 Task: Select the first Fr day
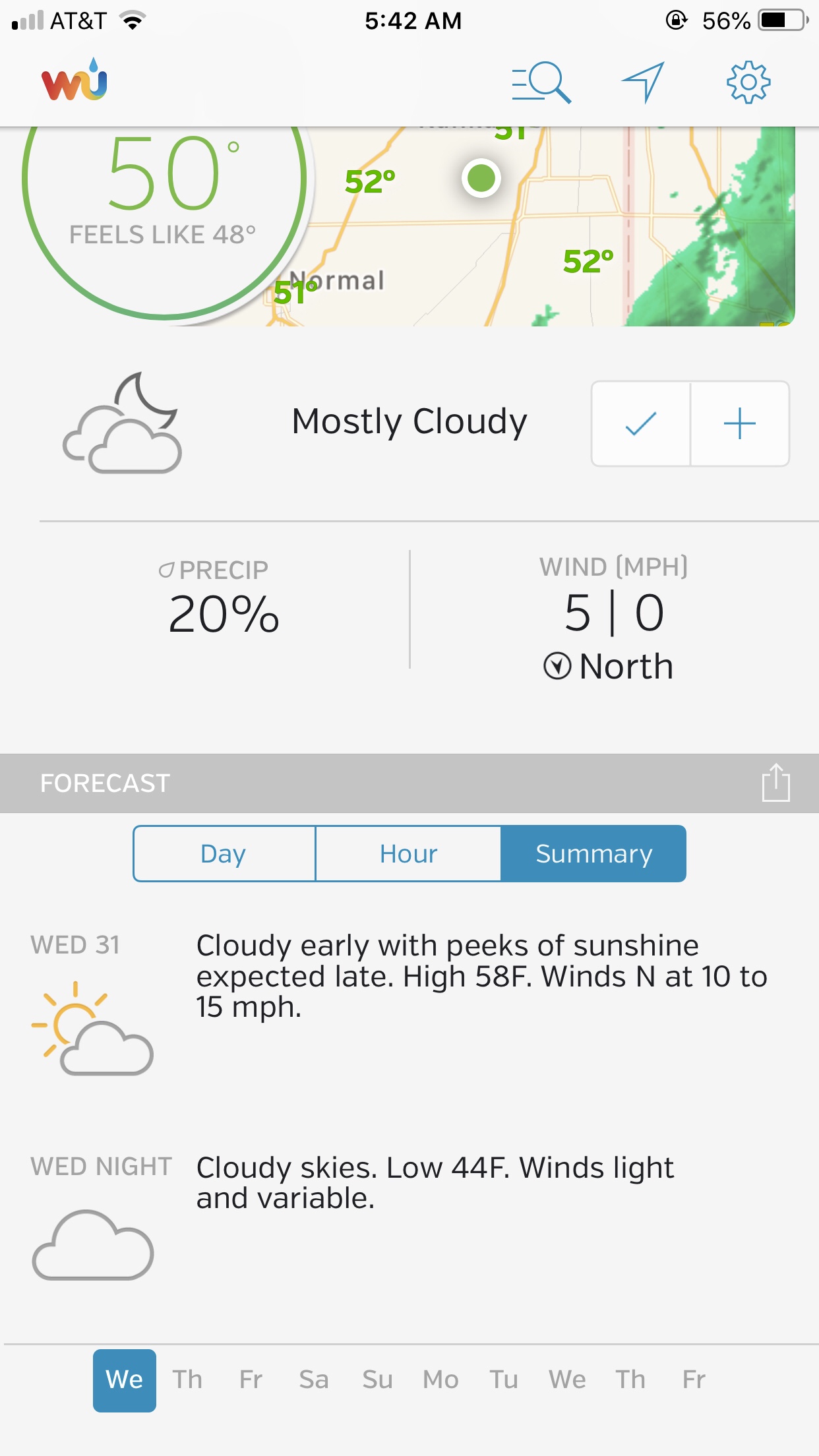pyautogui.click(x=251, y=1380)
